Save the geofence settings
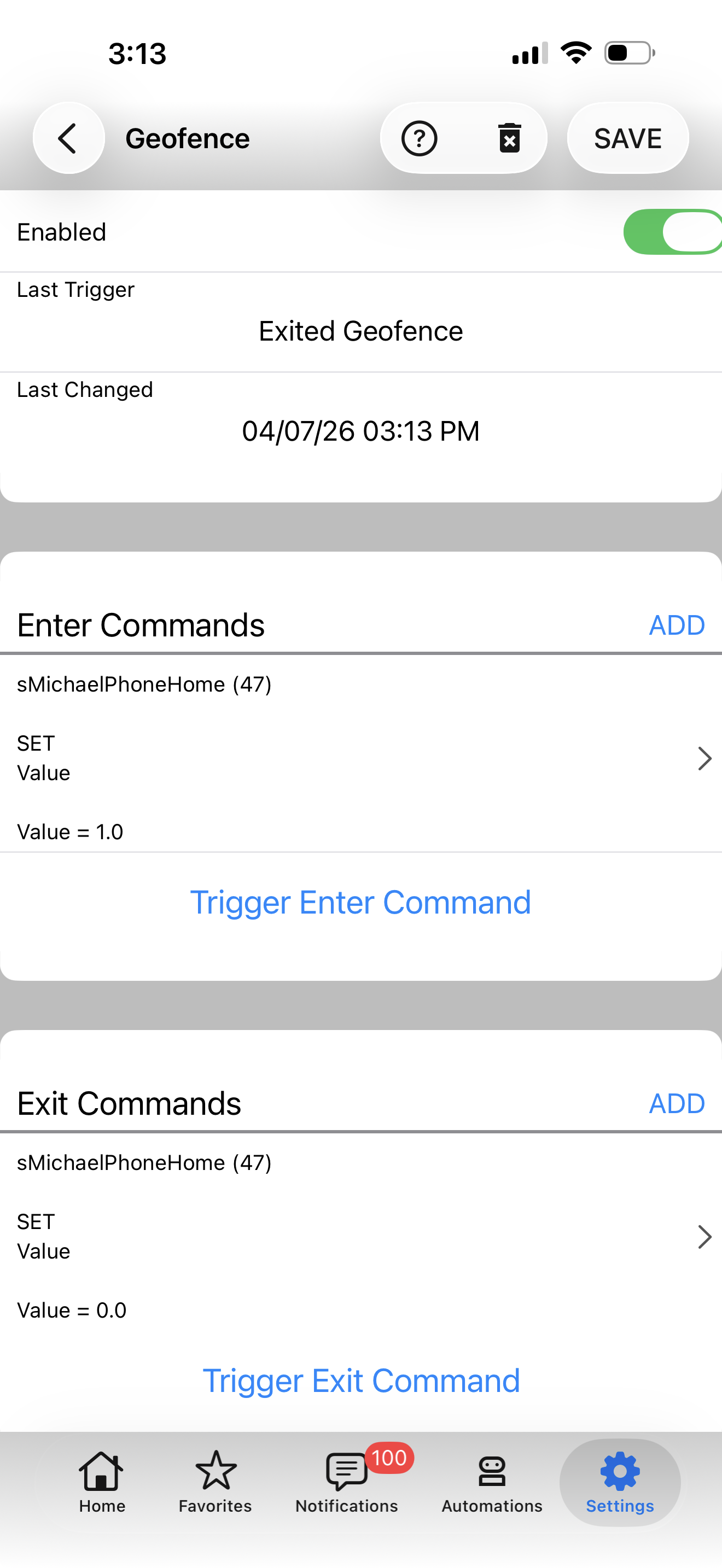 (x=627, y=138)
